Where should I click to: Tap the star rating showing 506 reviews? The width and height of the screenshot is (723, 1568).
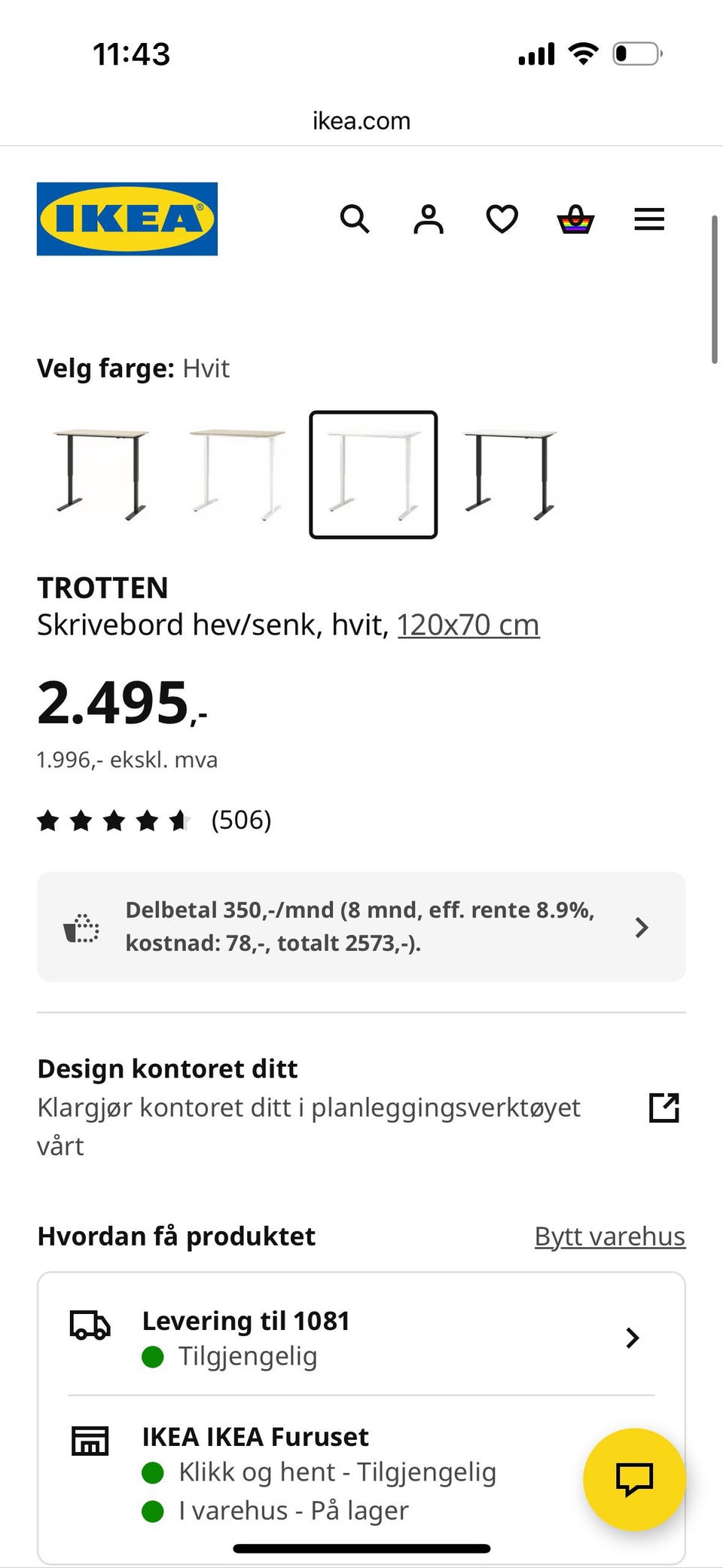[151, 820]
